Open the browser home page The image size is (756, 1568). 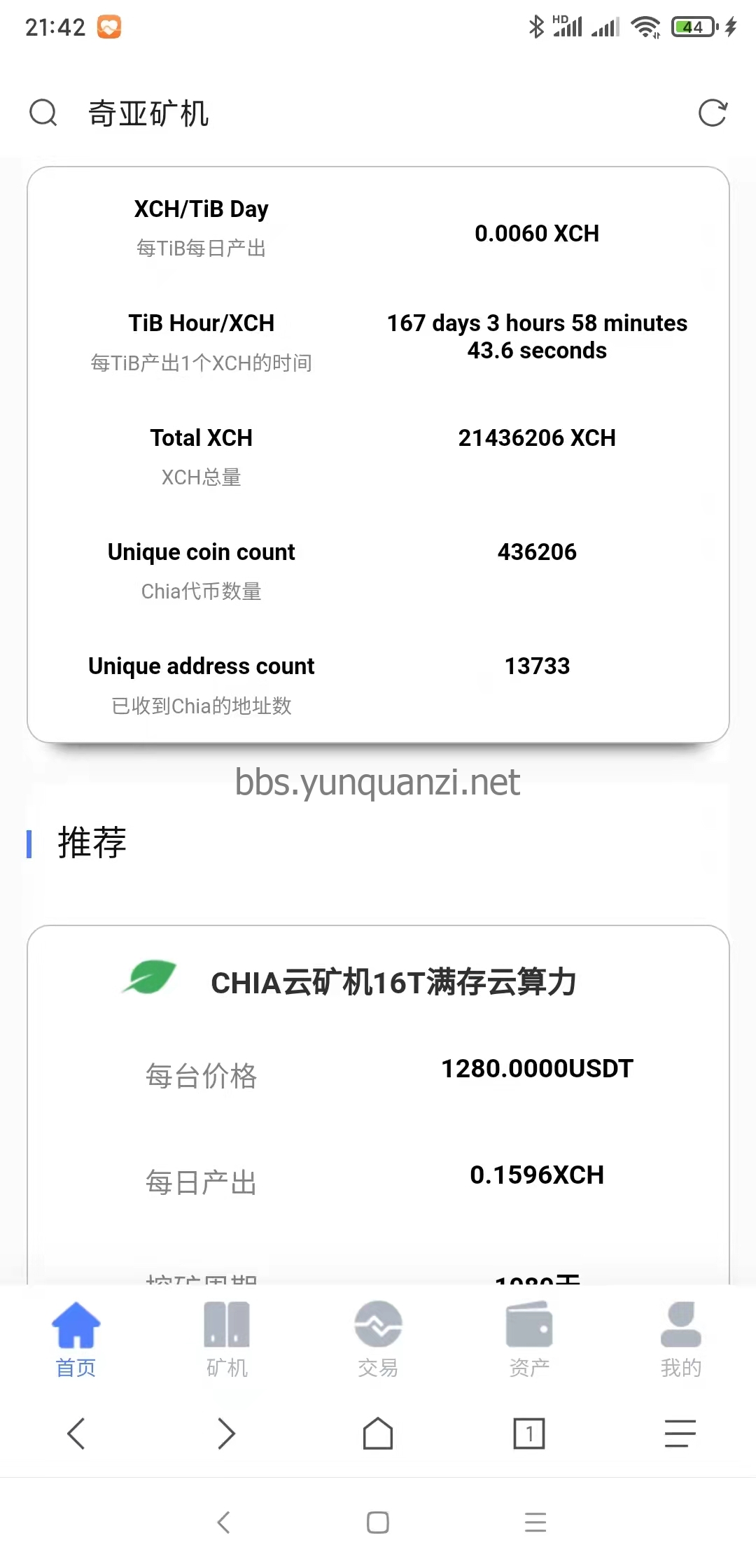[x=378, y=1434]
